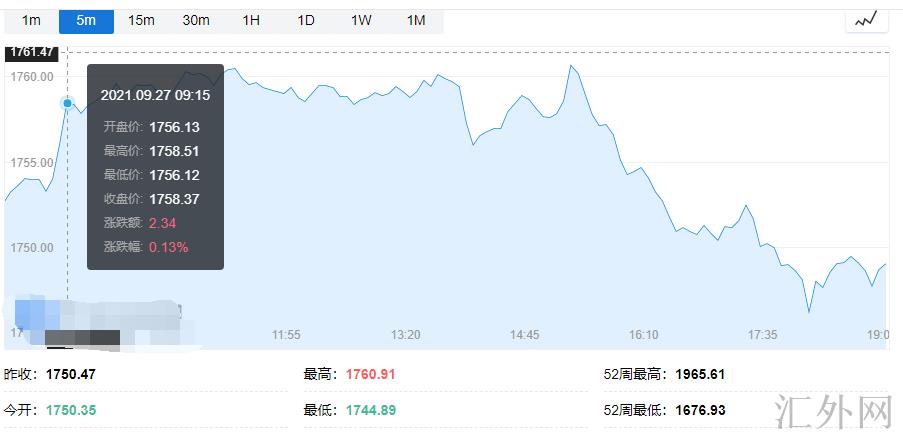Select the 1W timeframe
903x442 pixels.
(x=361, y=20)
